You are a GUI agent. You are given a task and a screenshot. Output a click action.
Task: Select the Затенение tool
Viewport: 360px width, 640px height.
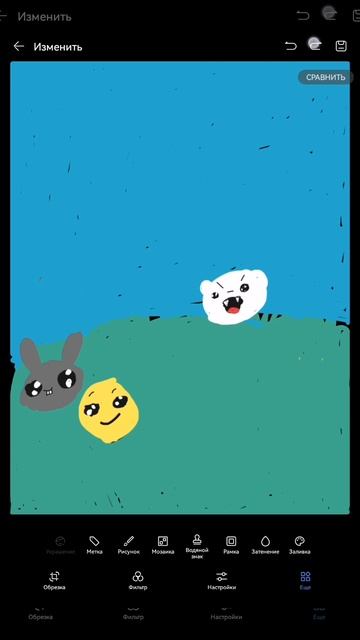[x=265, y=545]
